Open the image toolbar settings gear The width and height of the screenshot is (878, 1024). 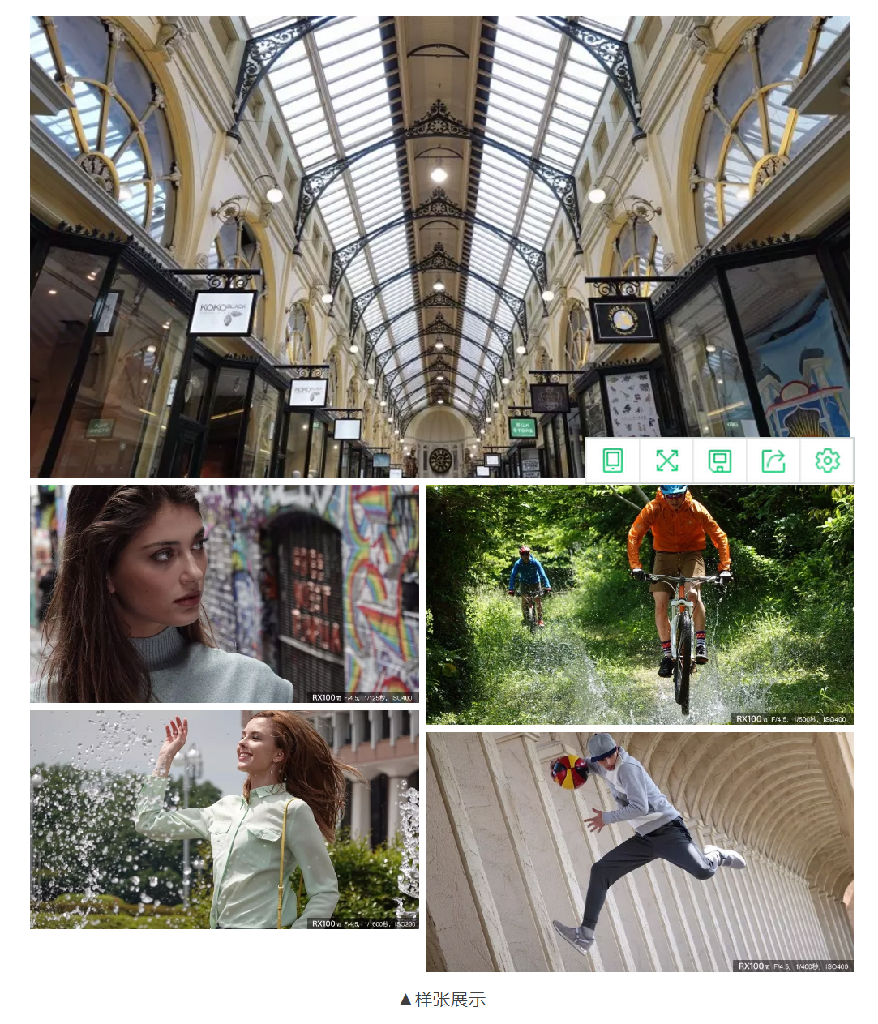[827, 461]
